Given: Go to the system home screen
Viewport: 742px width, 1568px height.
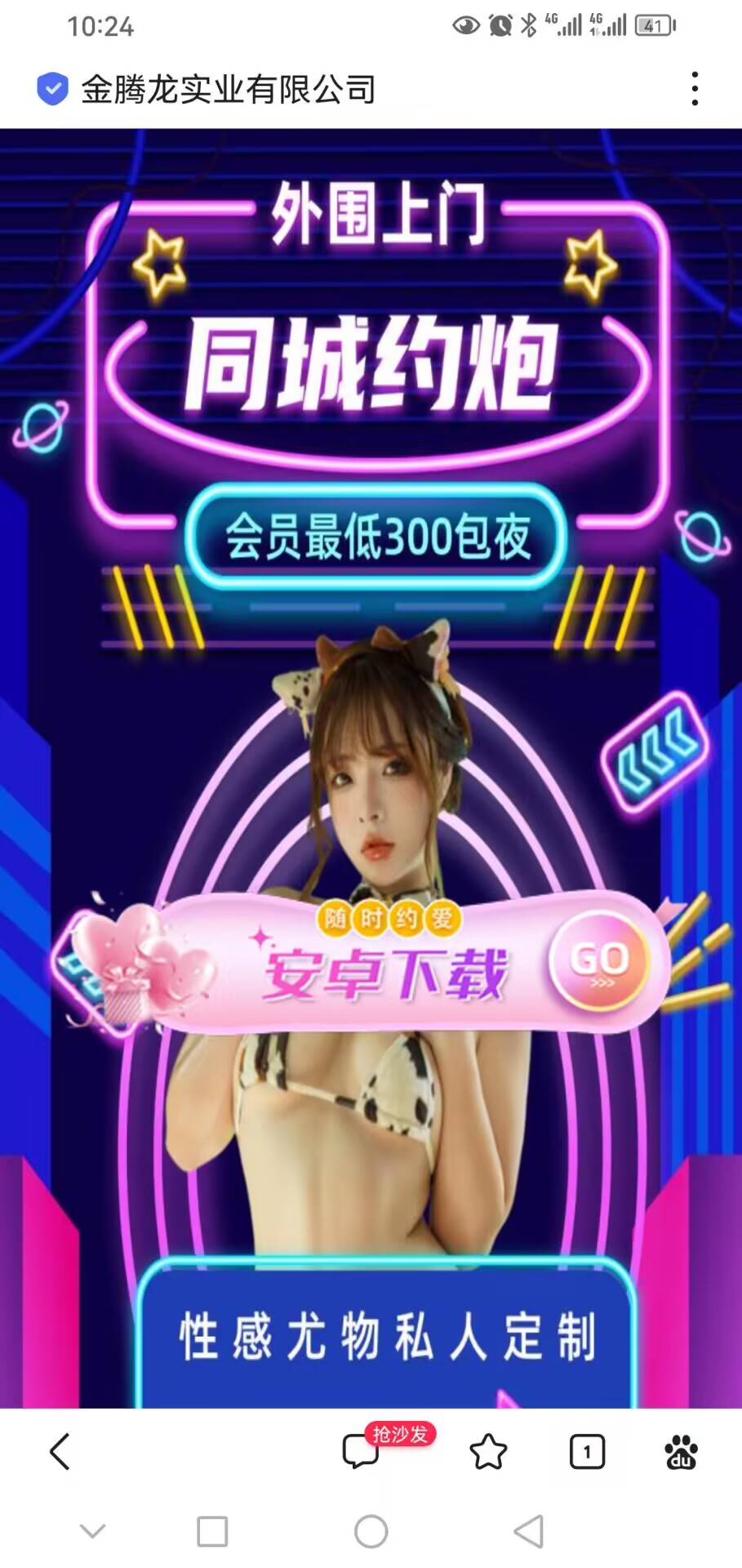Looking at the screenshot, I should (371, 1531).
